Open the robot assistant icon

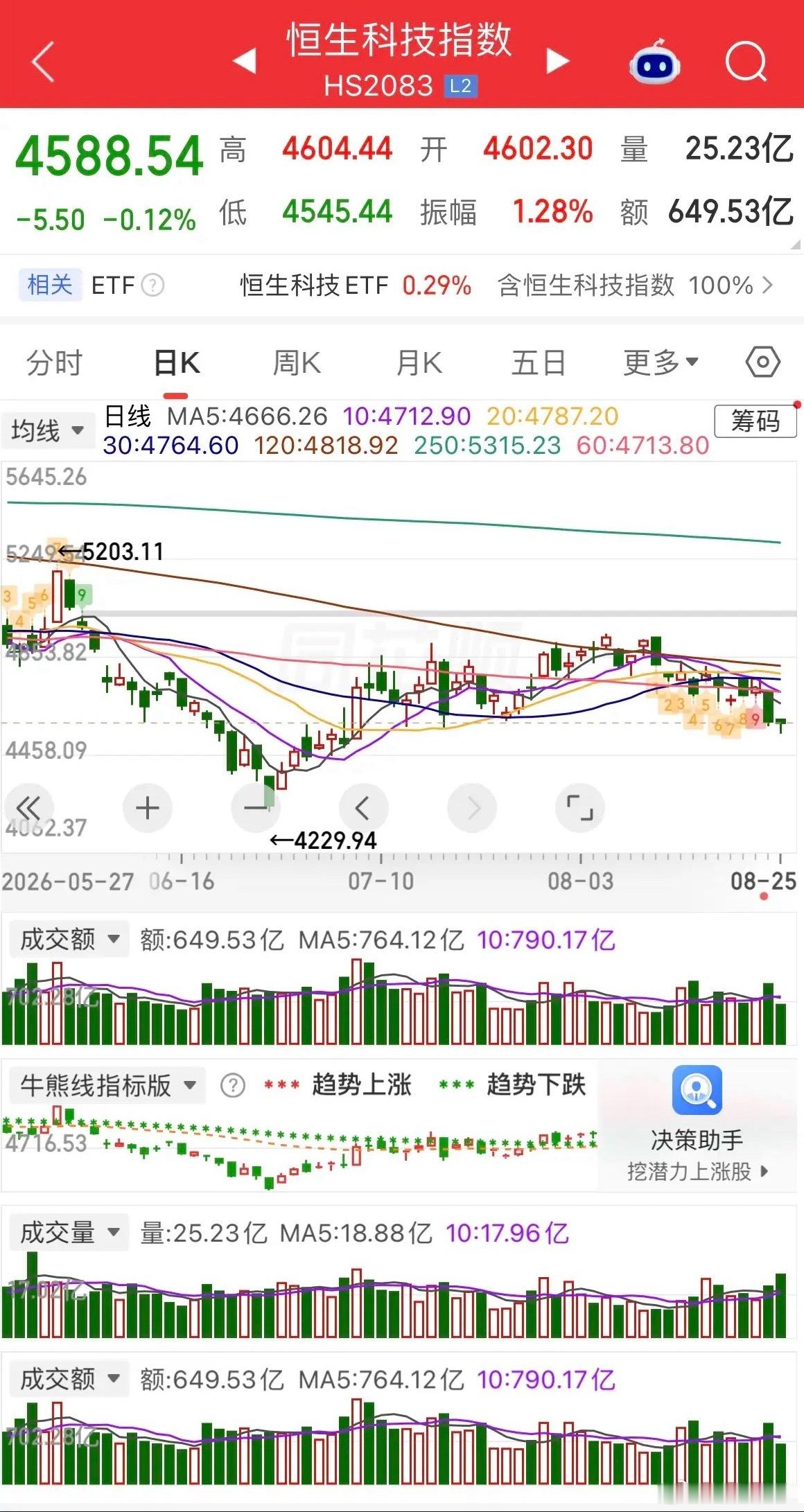[654, 62]
